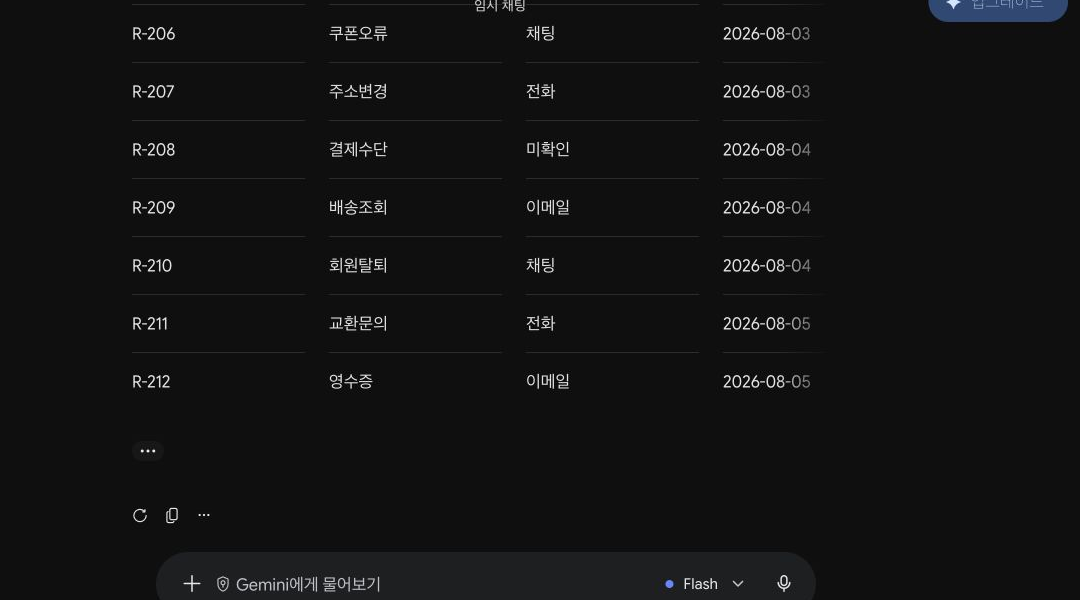Viewport: 1080px width, 600px height.
Task: Expand the three-dot chip below the table
Action: coord(147,451)
